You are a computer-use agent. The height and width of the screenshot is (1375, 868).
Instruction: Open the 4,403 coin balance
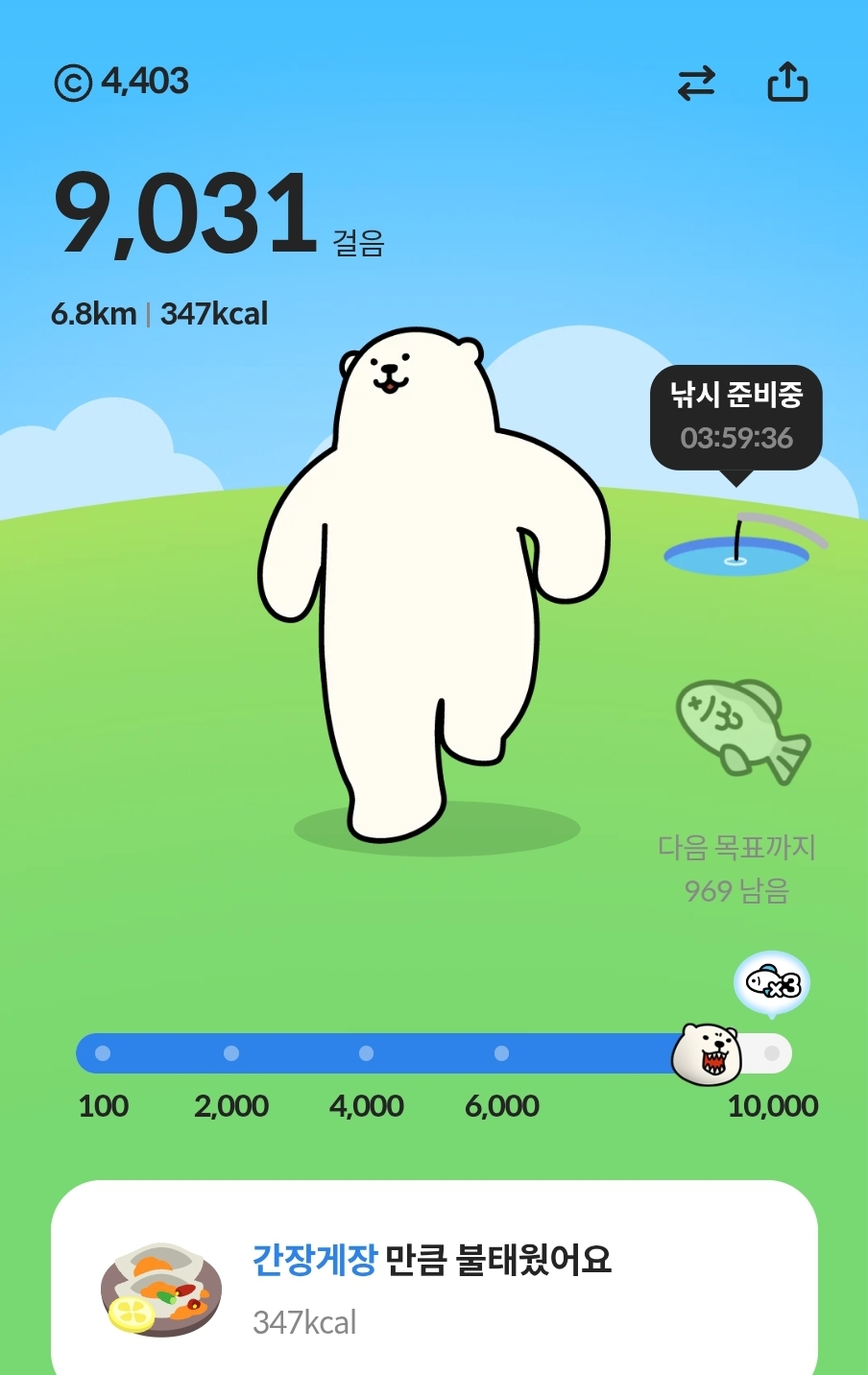coord(122,83)
